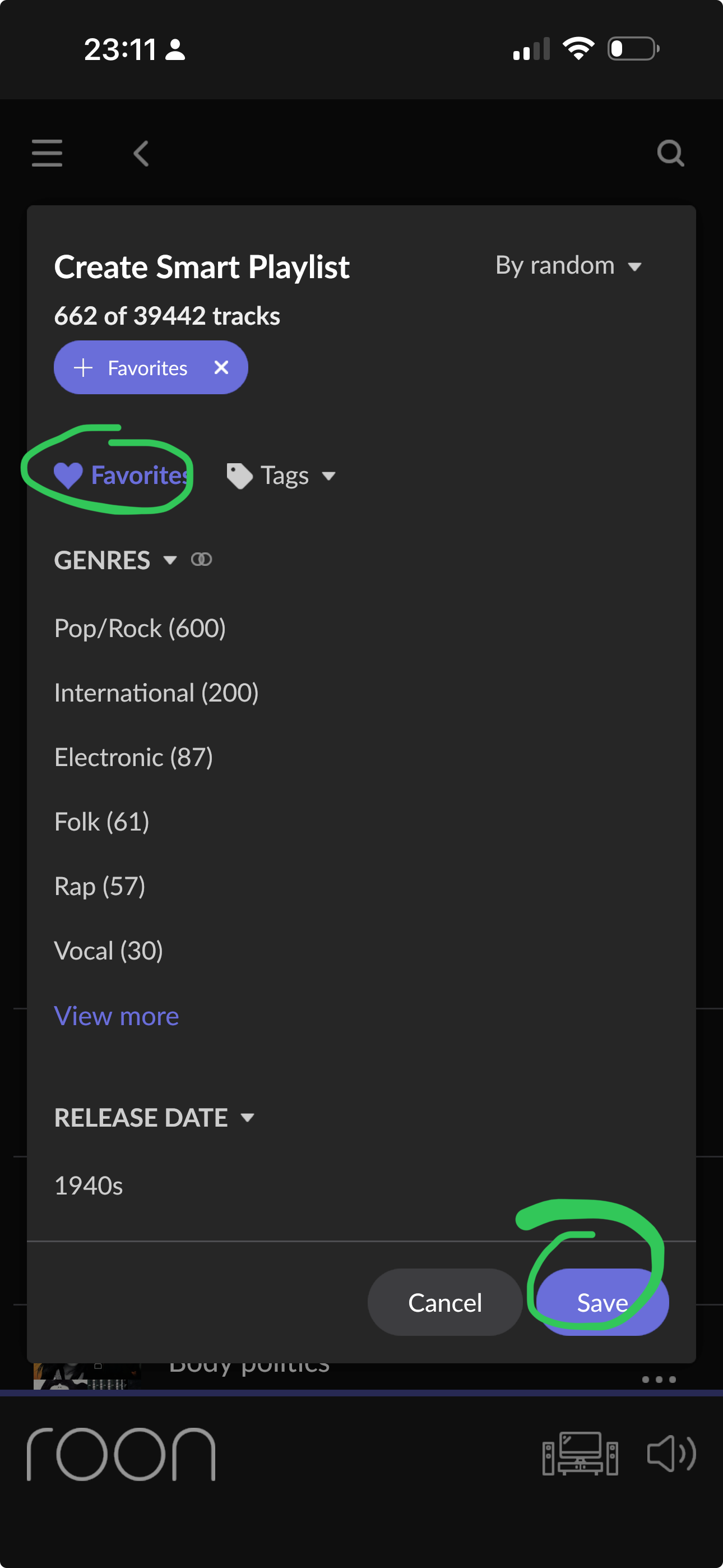
Task: Go back with the back arrow
Action: tap(141, 154)
